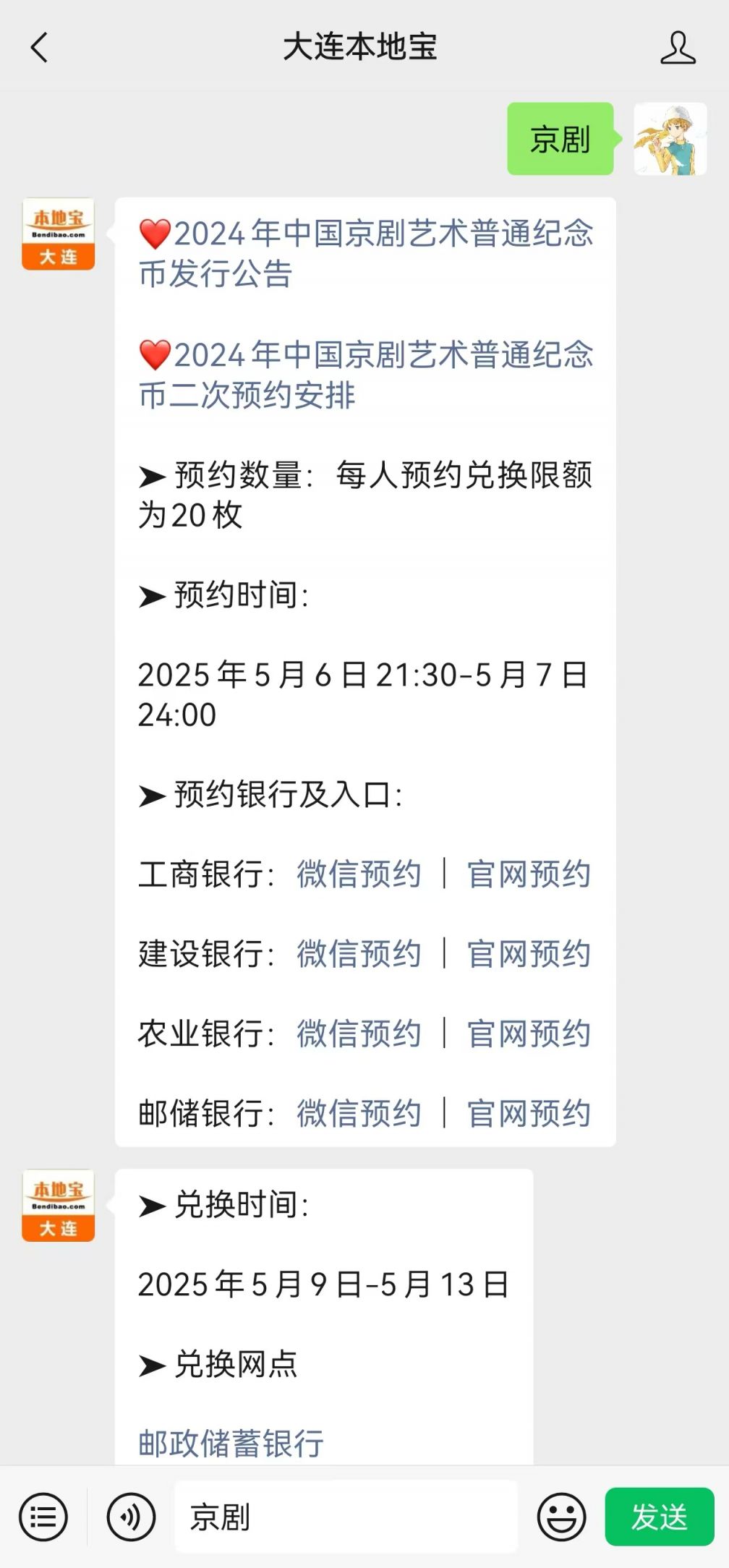Open 建设银行 微信预约 link
The height and width of the screenshot is (1568, 729).
[359, 953]
